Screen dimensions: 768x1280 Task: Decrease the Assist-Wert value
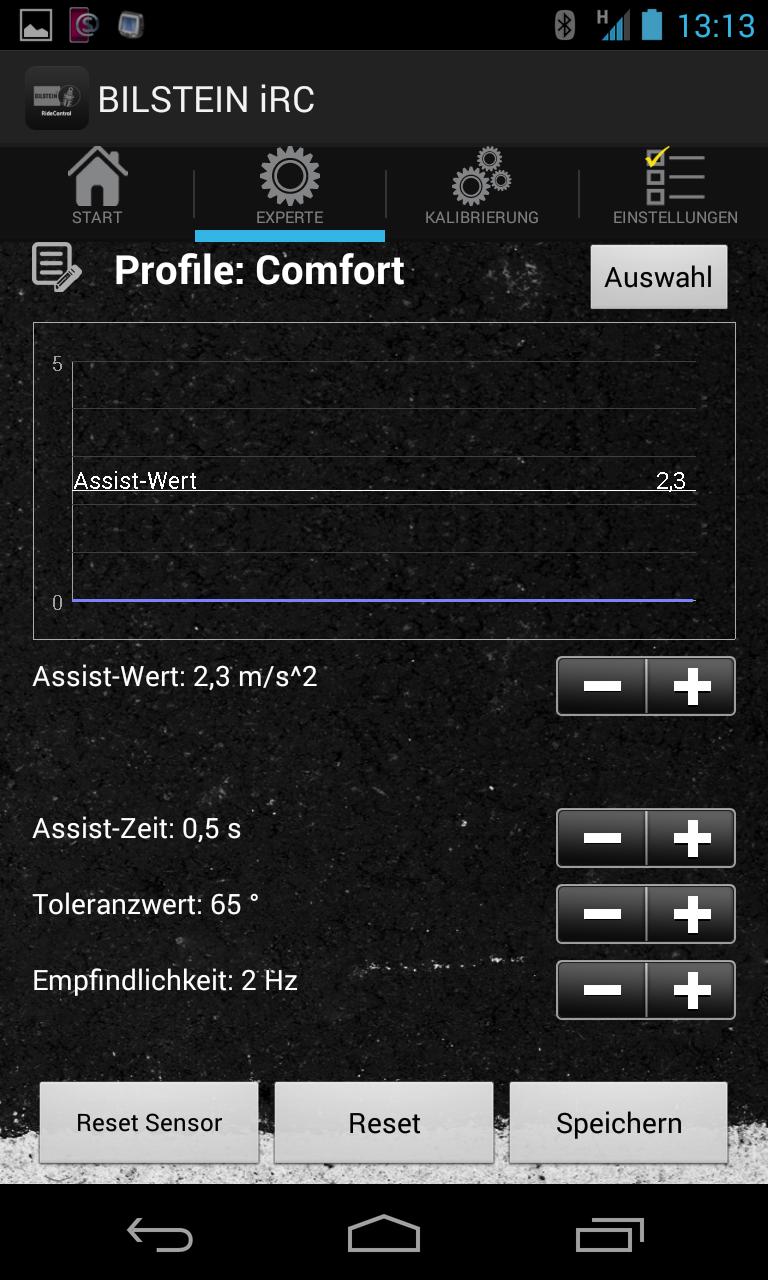(x=602, y=686)
